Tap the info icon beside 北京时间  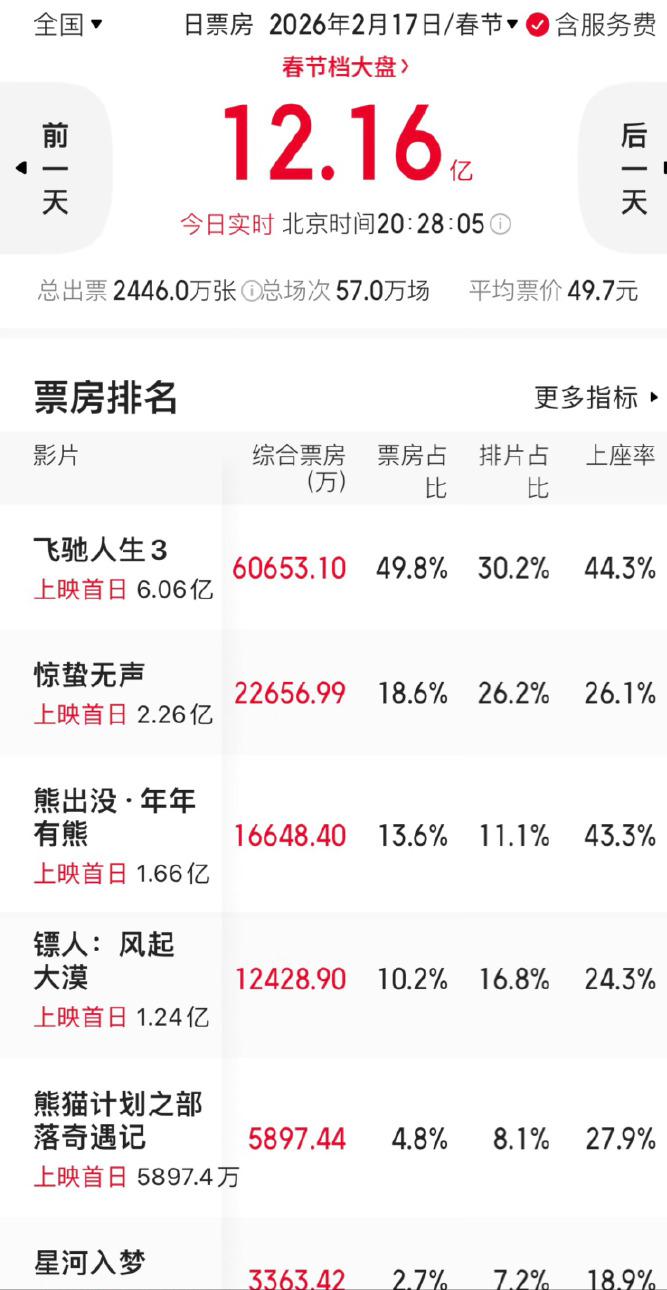pyautogui.click(x=501, y=224)
